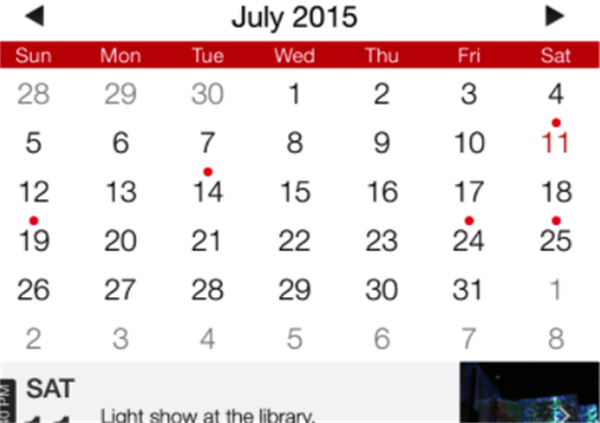Choose July 19 in the calendar
Viewport: 600px width, 423px height.
[x=34, y=241]
